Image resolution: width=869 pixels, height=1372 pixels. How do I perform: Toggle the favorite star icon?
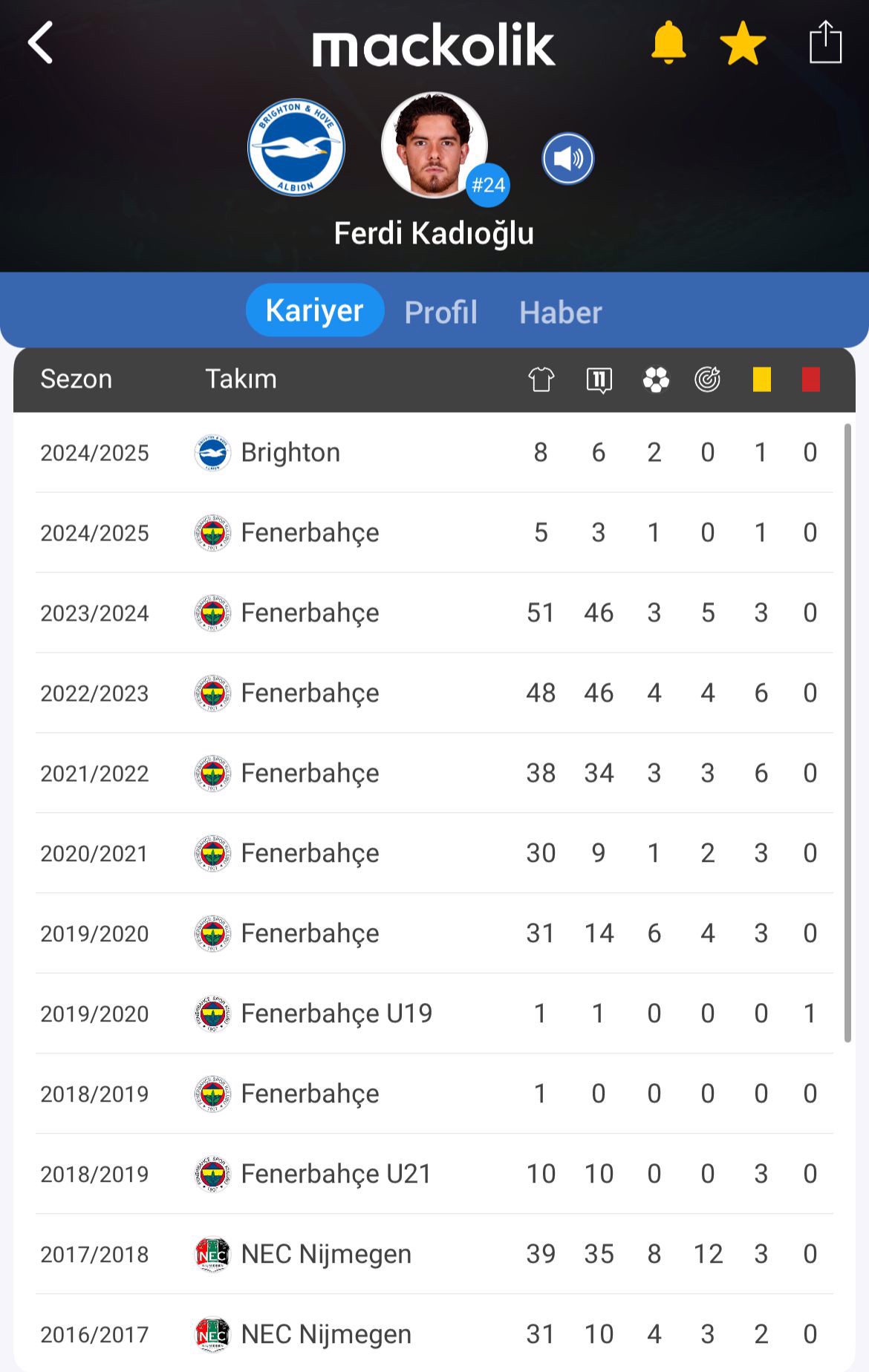tap(743, 44)
